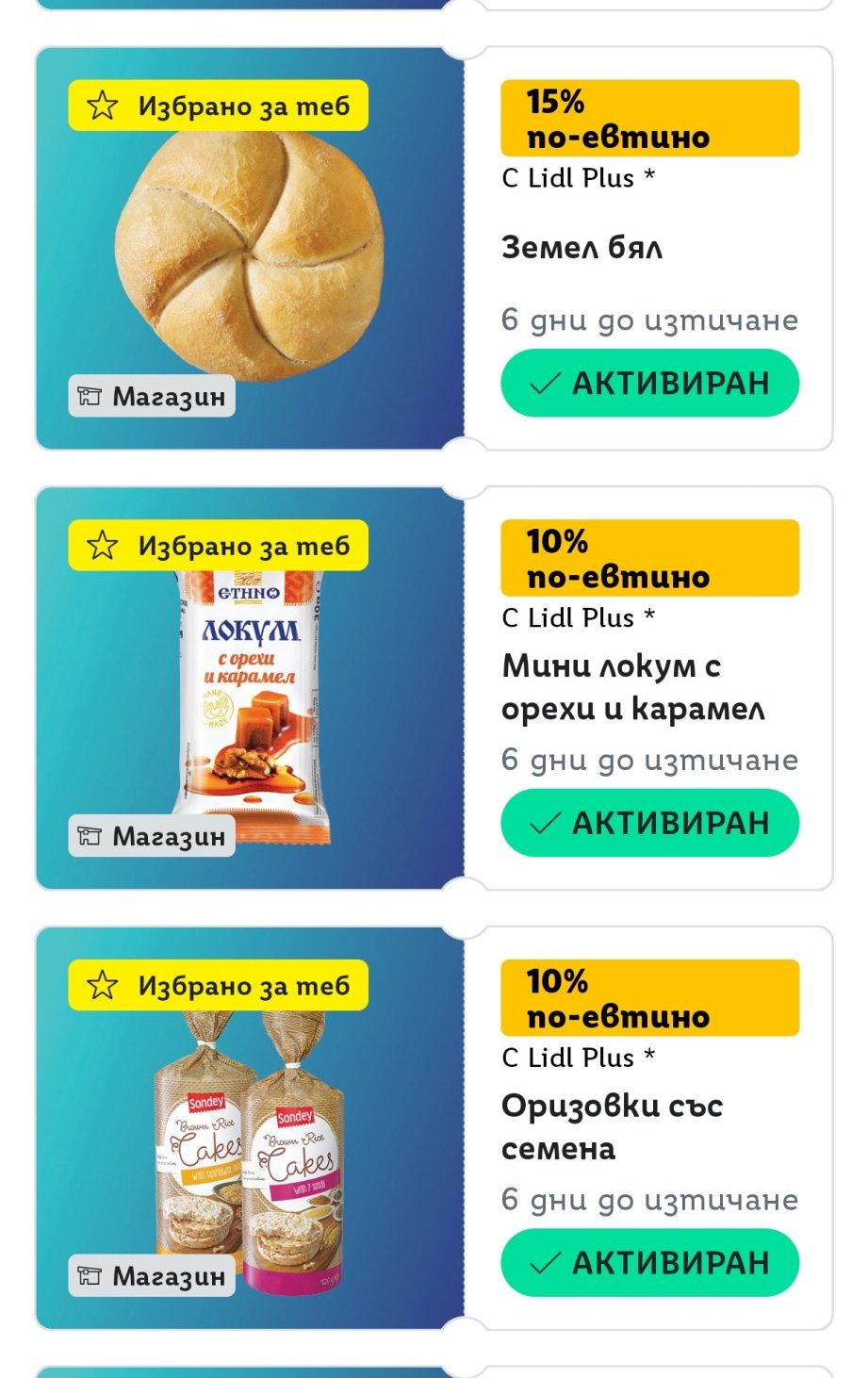
Task: Tap АКТИВИРАН for Оризовки със семена
Action: point(649,1262)
